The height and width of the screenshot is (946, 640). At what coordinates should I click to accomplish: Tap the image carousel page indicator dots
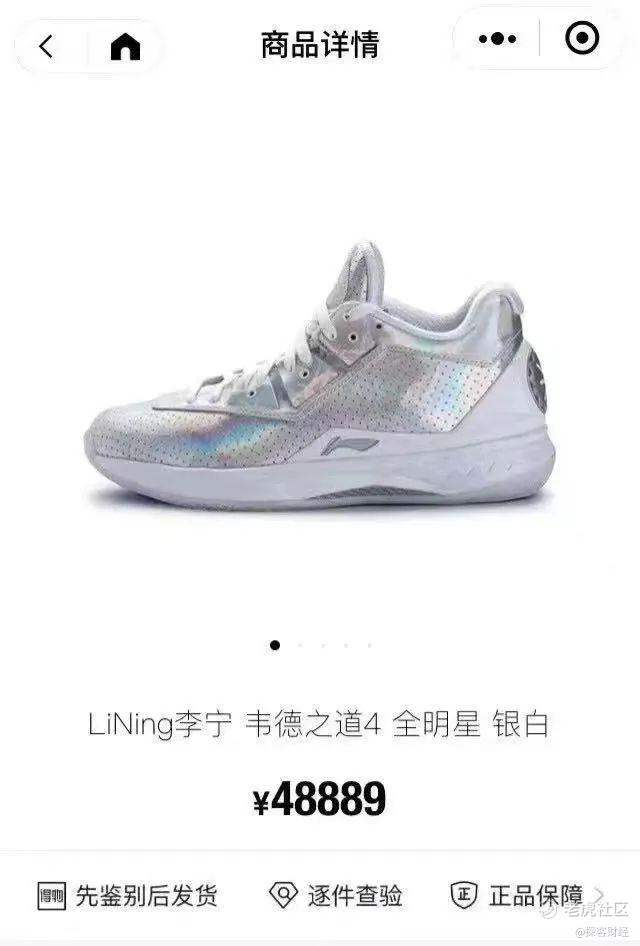point(322,646)
